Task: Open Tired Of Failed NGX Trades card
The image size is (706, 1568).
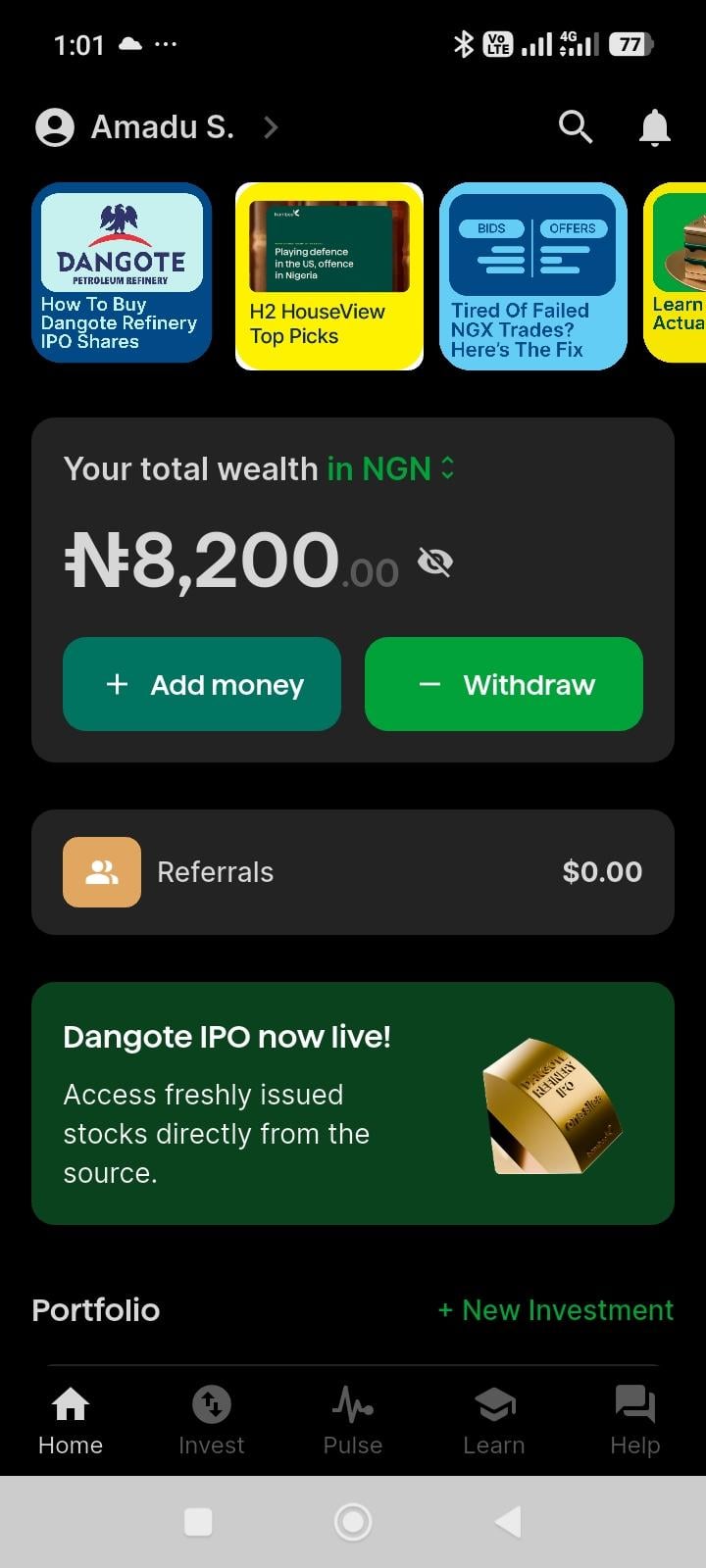Action: click(x=532, y=276)
